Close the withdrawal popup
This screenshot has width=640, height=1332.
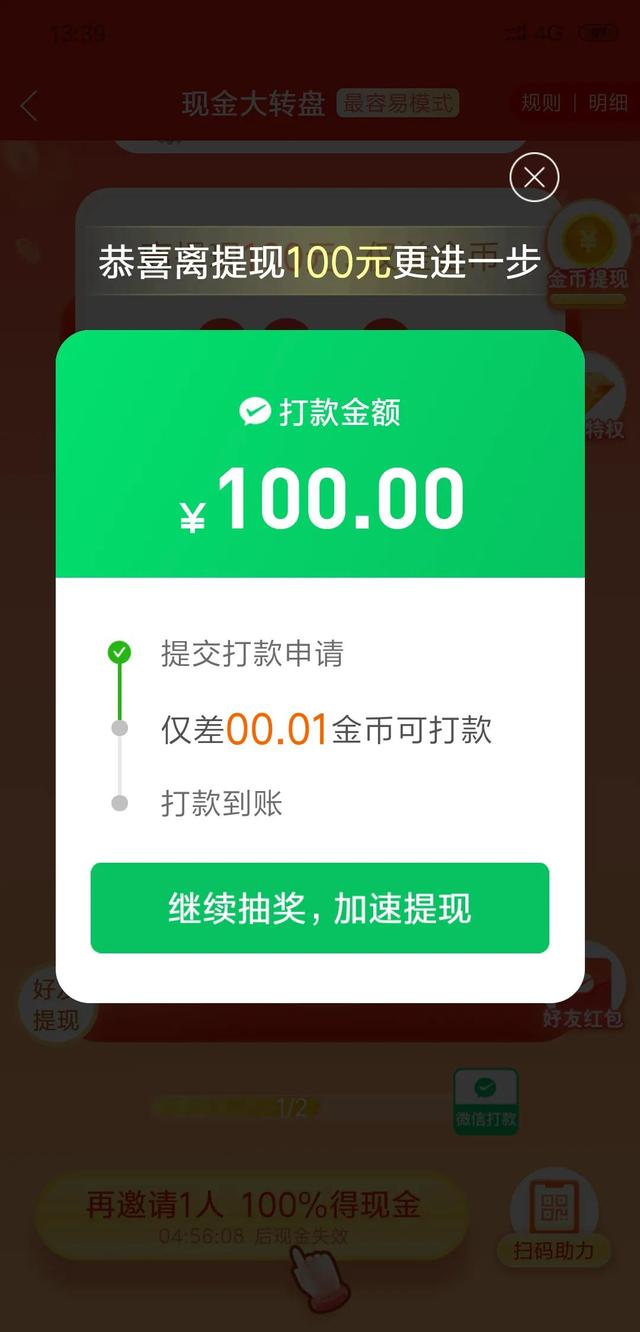(x=534, y=178)
